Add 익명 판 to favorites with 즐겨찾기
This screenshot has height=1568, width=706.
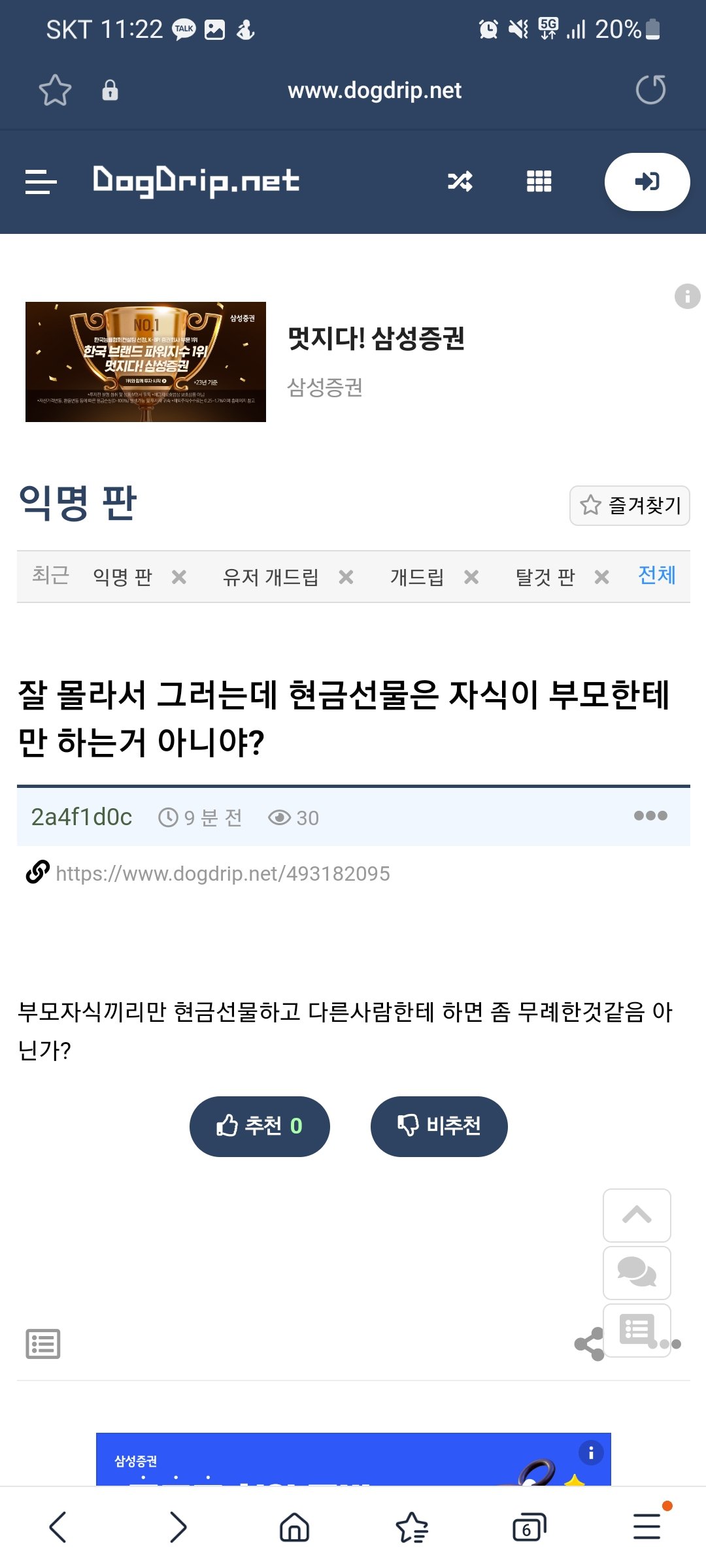[x=630, y=505]
